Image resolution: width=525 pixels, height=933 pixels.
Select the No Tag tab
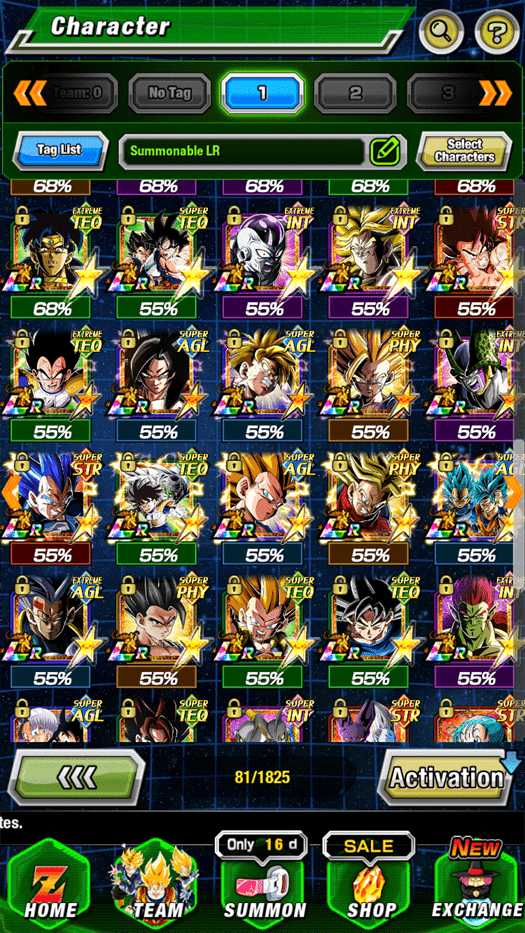coord(170,93)
